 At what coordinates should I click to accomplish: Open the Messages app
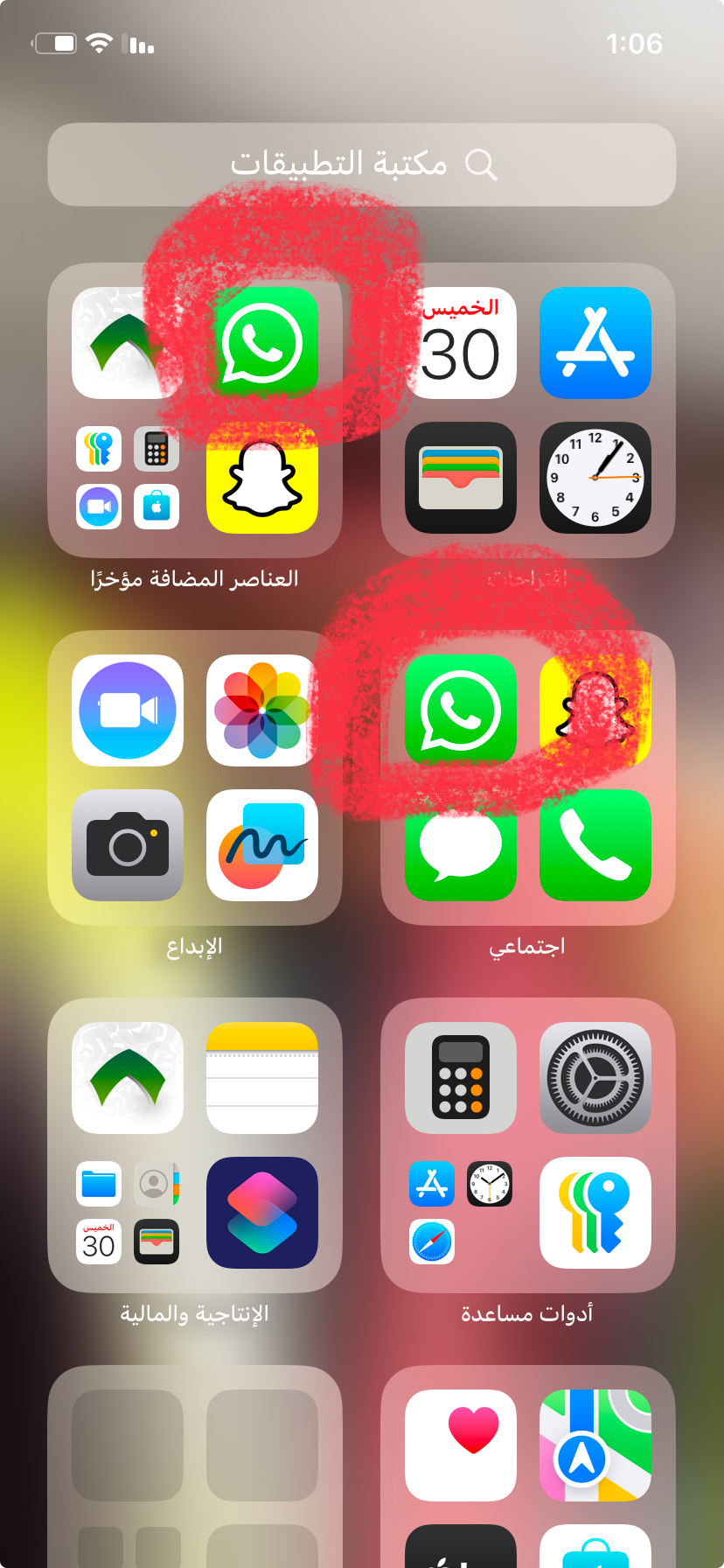(461, 845)
